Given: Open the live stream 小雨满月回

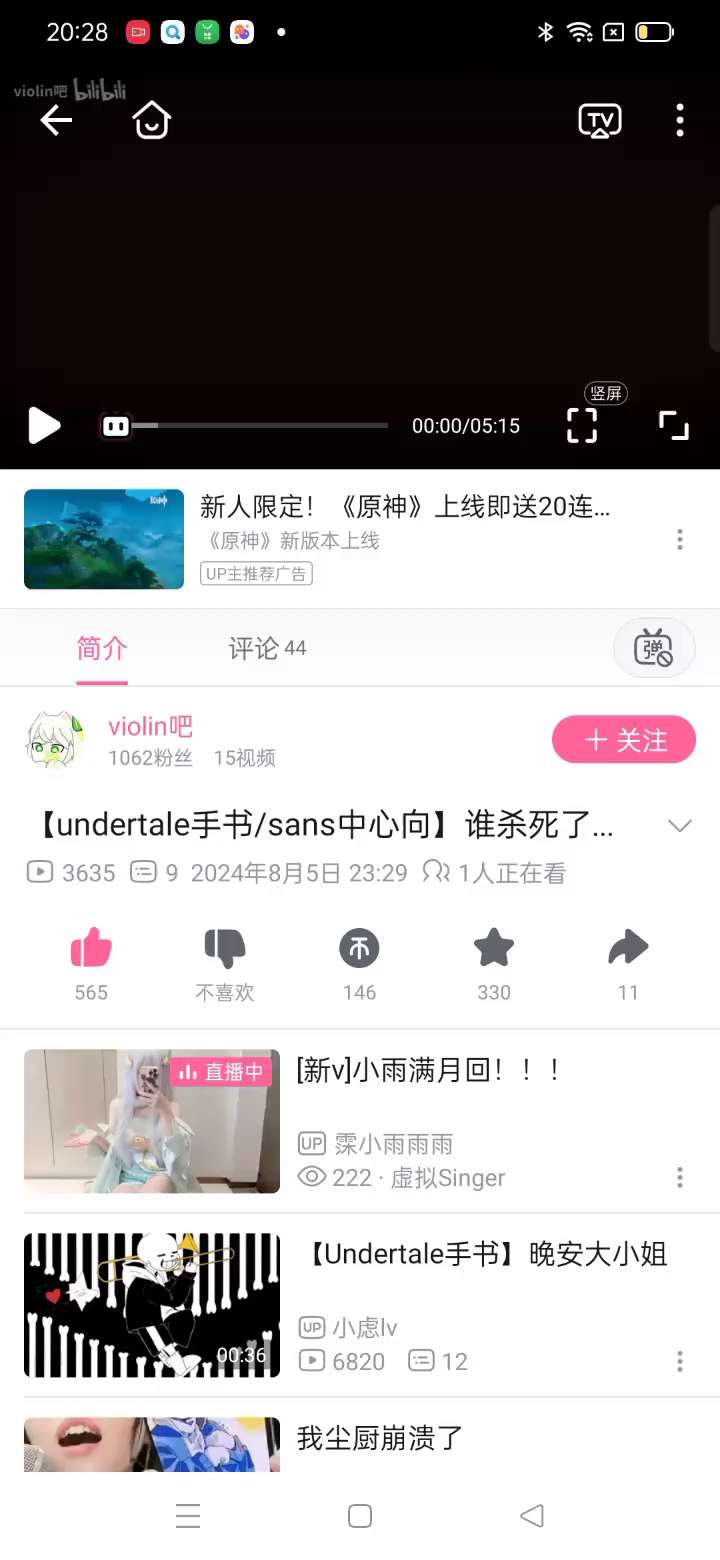Looking at the screenshot, I should click(x=430, y=1071).
